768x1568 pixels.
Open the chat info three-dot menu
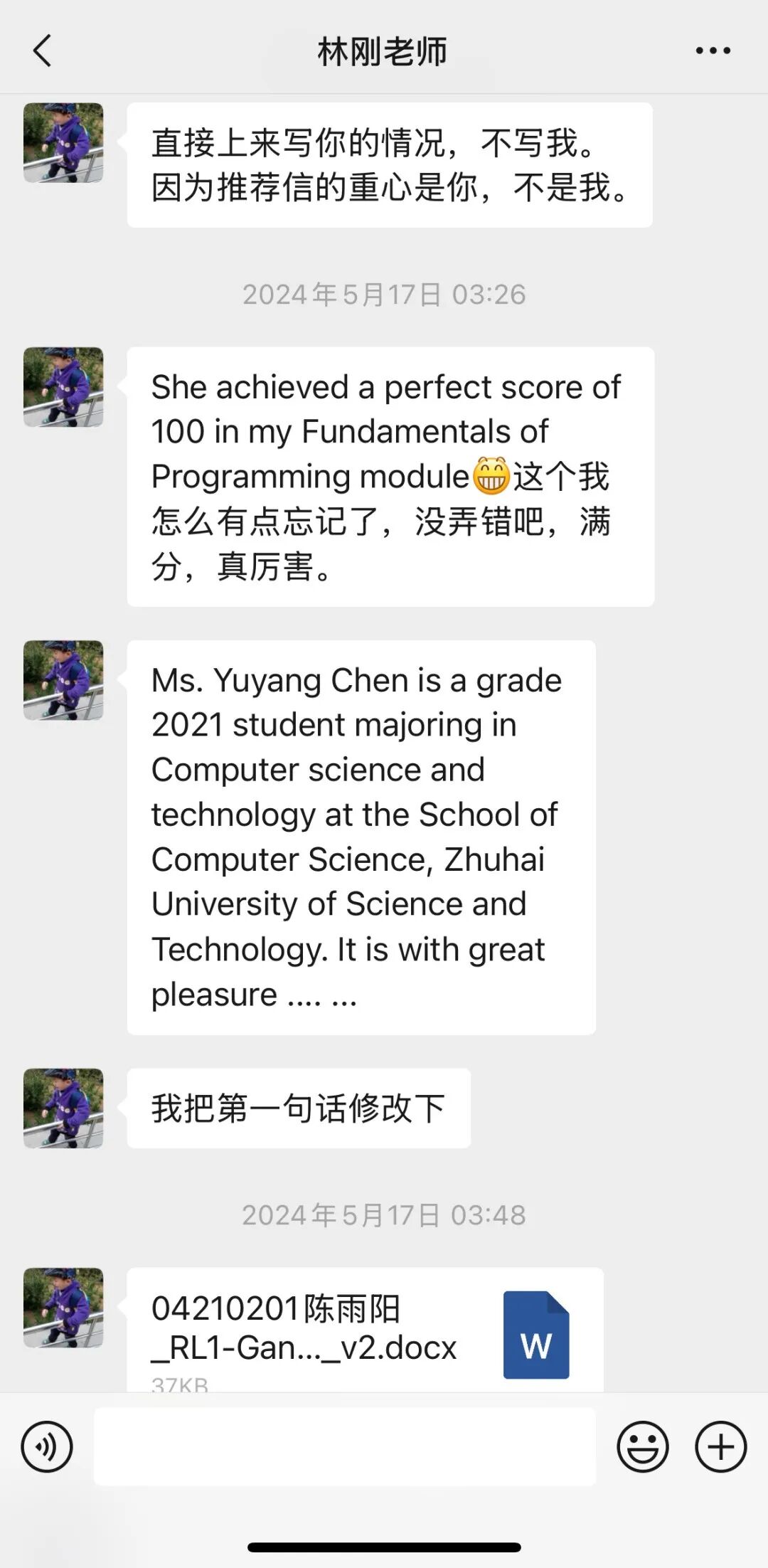tap(713, 51)
